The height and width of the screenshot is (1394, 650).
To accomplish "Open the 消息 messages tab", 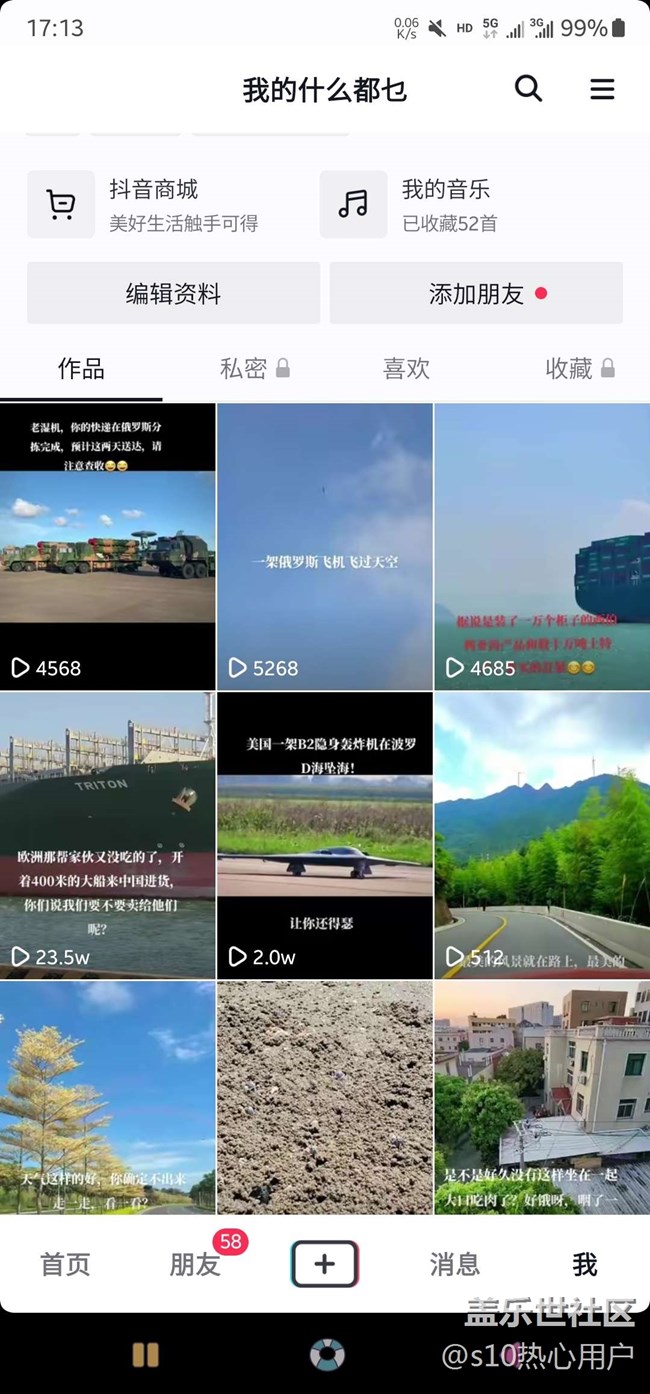I will tap(455, 1264).
